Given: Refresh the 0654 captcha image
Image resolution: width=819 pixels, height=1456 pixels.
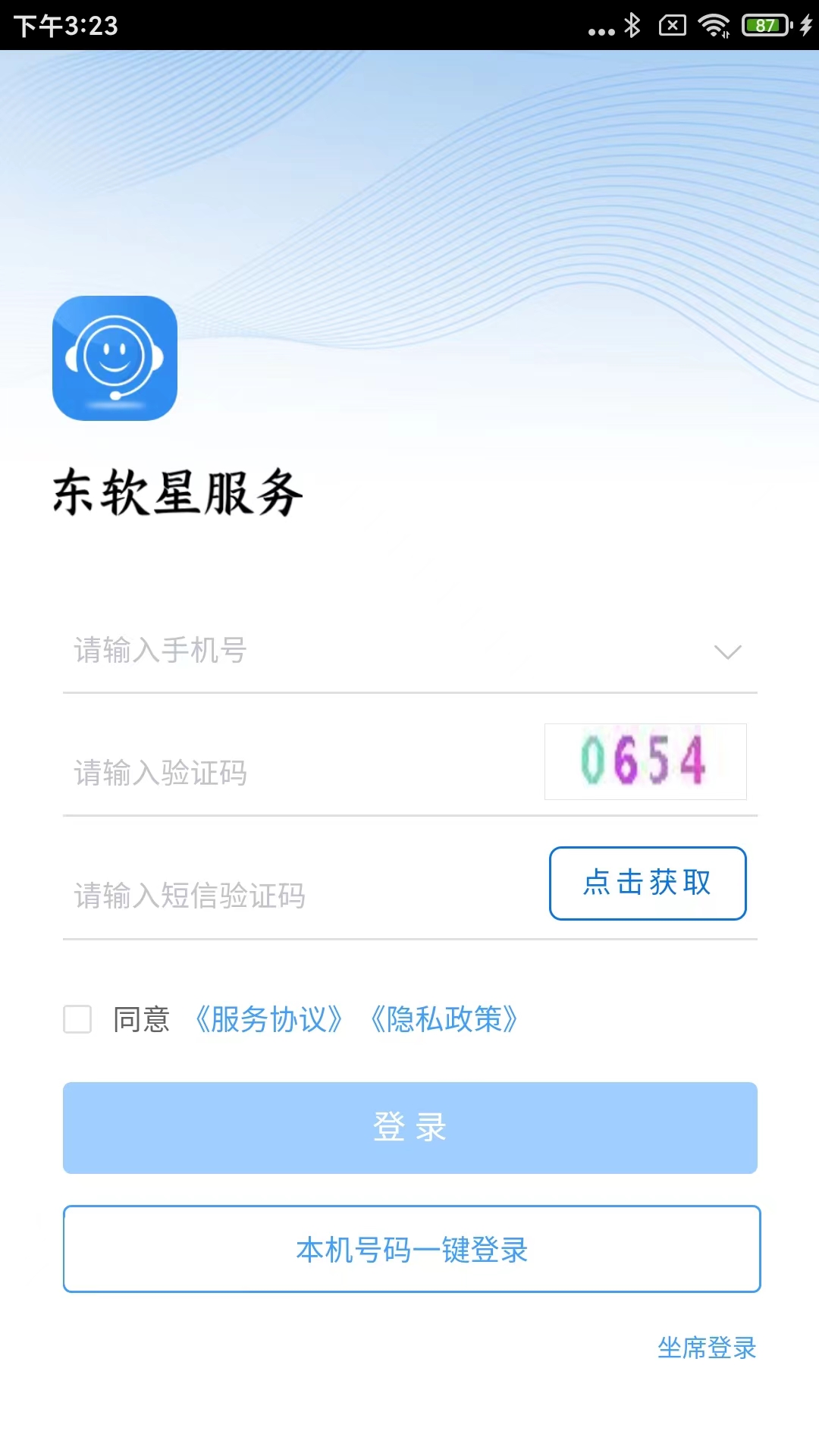Looking at the screenshot, I should coord(645,761).
